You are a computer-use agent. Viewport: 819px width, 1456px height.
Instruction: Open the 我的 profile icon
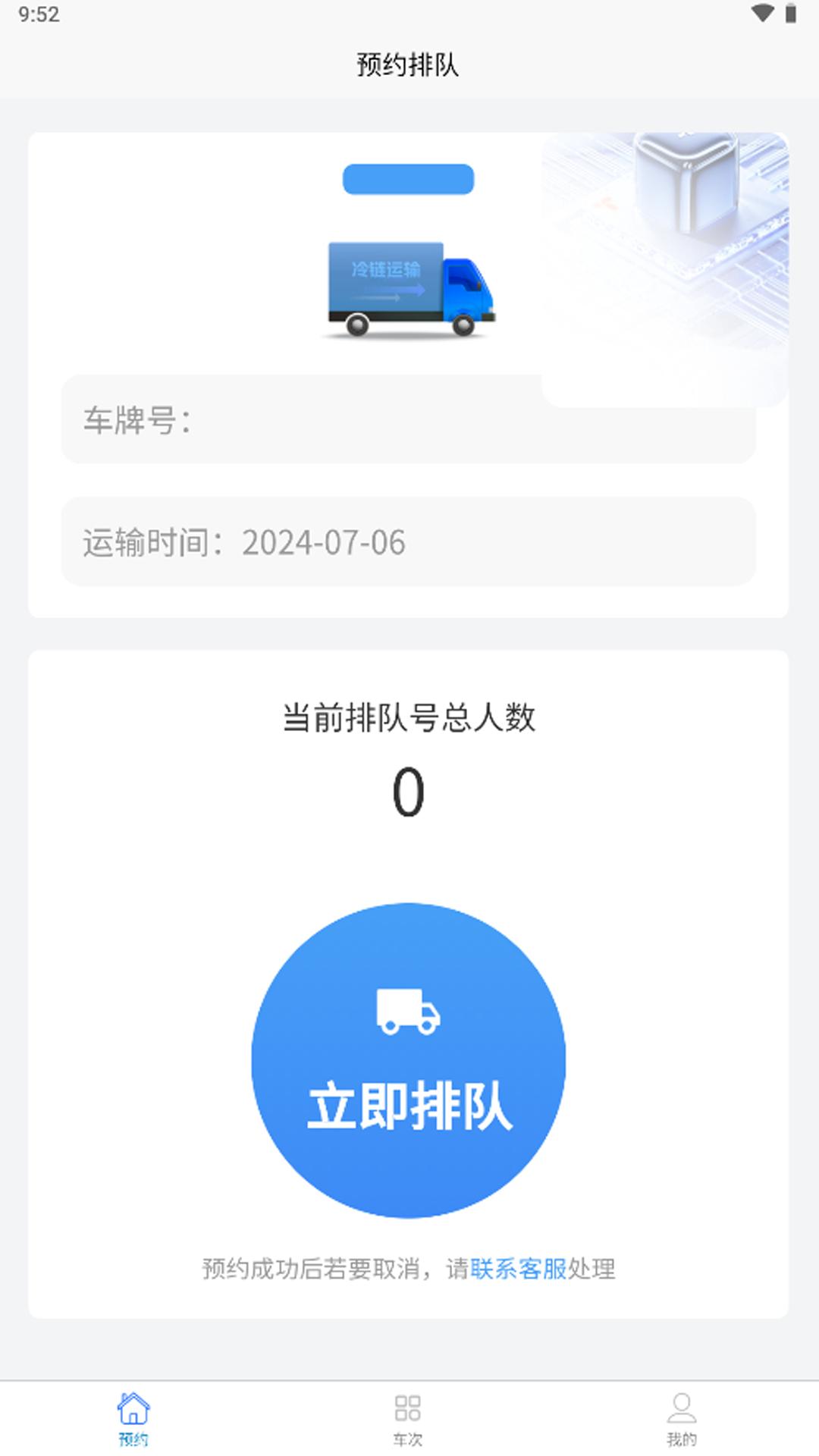click(x=682, y=1407)
